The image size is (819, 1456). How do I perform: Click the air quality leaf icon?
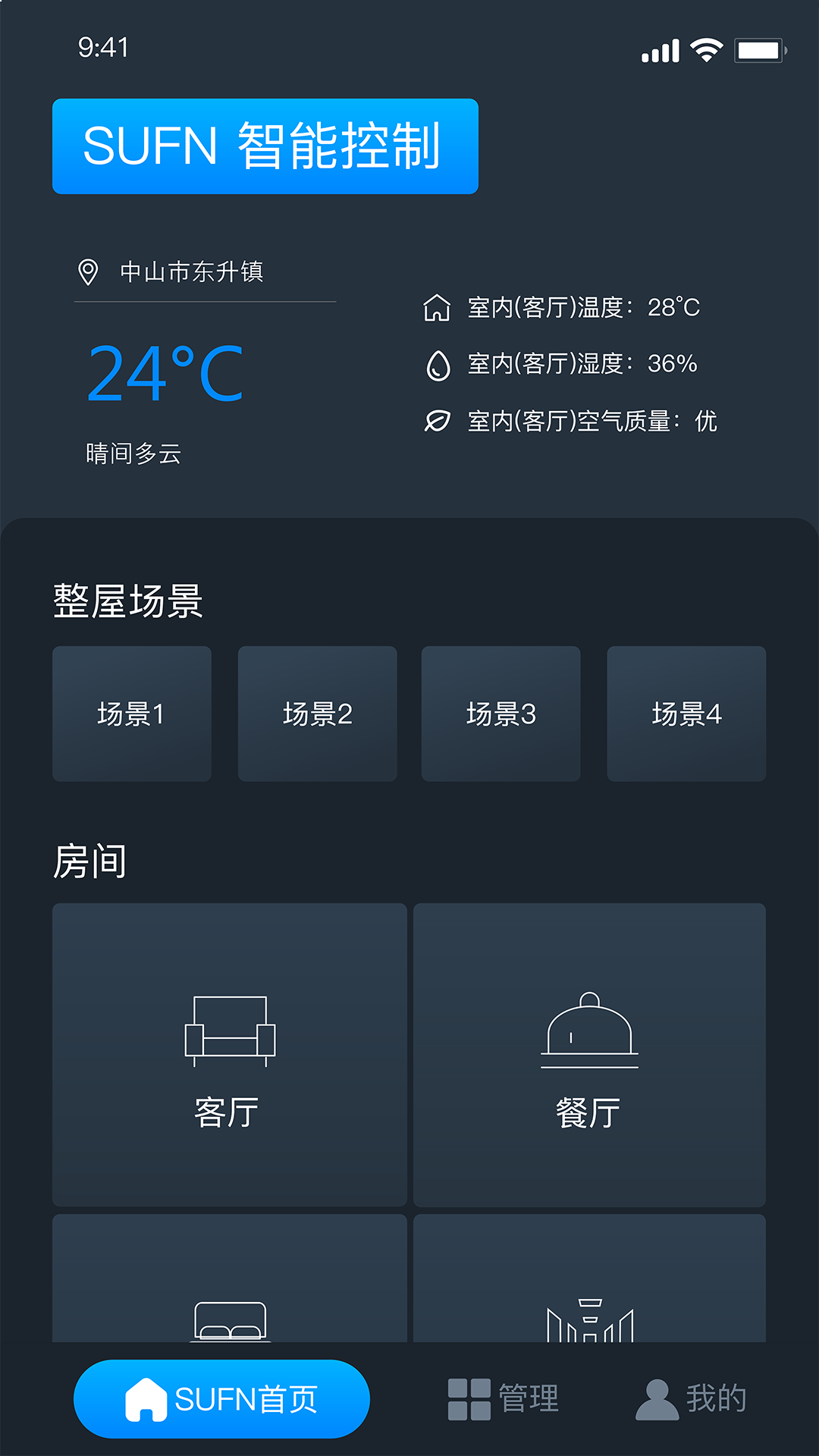pos(437,422)
